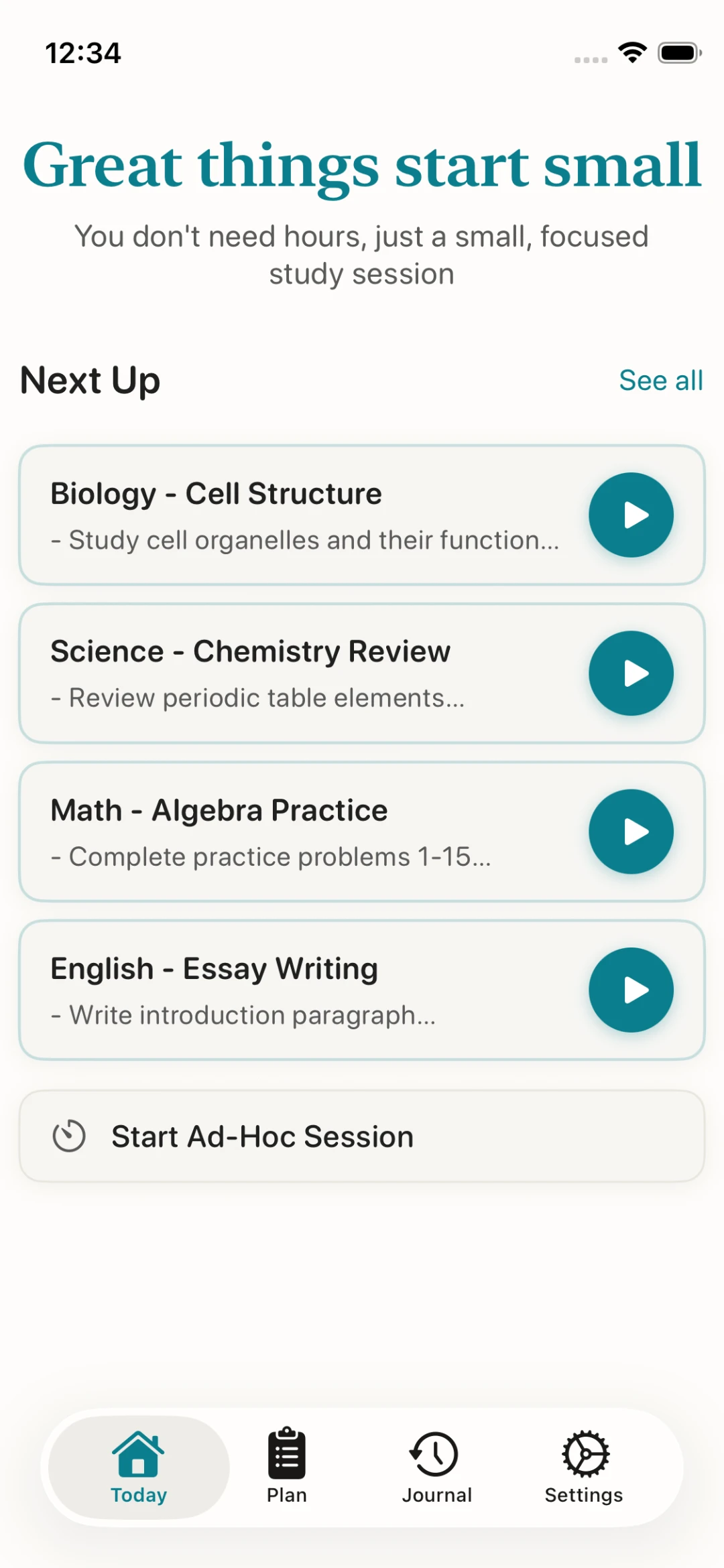Image resolution: width=724 pixels, height=1568 pixels.
Task: Tap the Wi-Fi indicator in the status bar
Action: coord(630,52)
